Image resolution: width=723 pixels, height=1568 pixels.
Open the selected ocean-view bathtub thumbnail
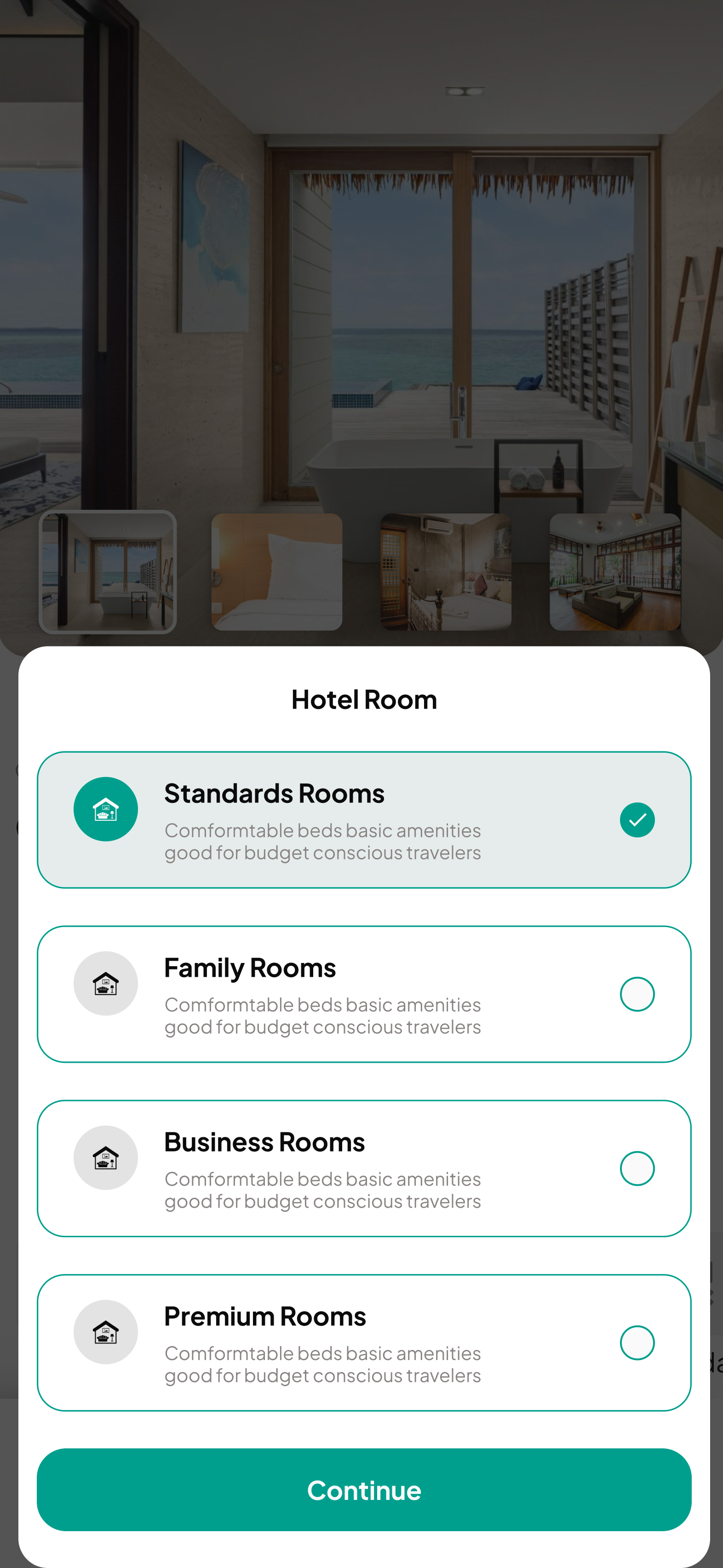tap(108, 571)
